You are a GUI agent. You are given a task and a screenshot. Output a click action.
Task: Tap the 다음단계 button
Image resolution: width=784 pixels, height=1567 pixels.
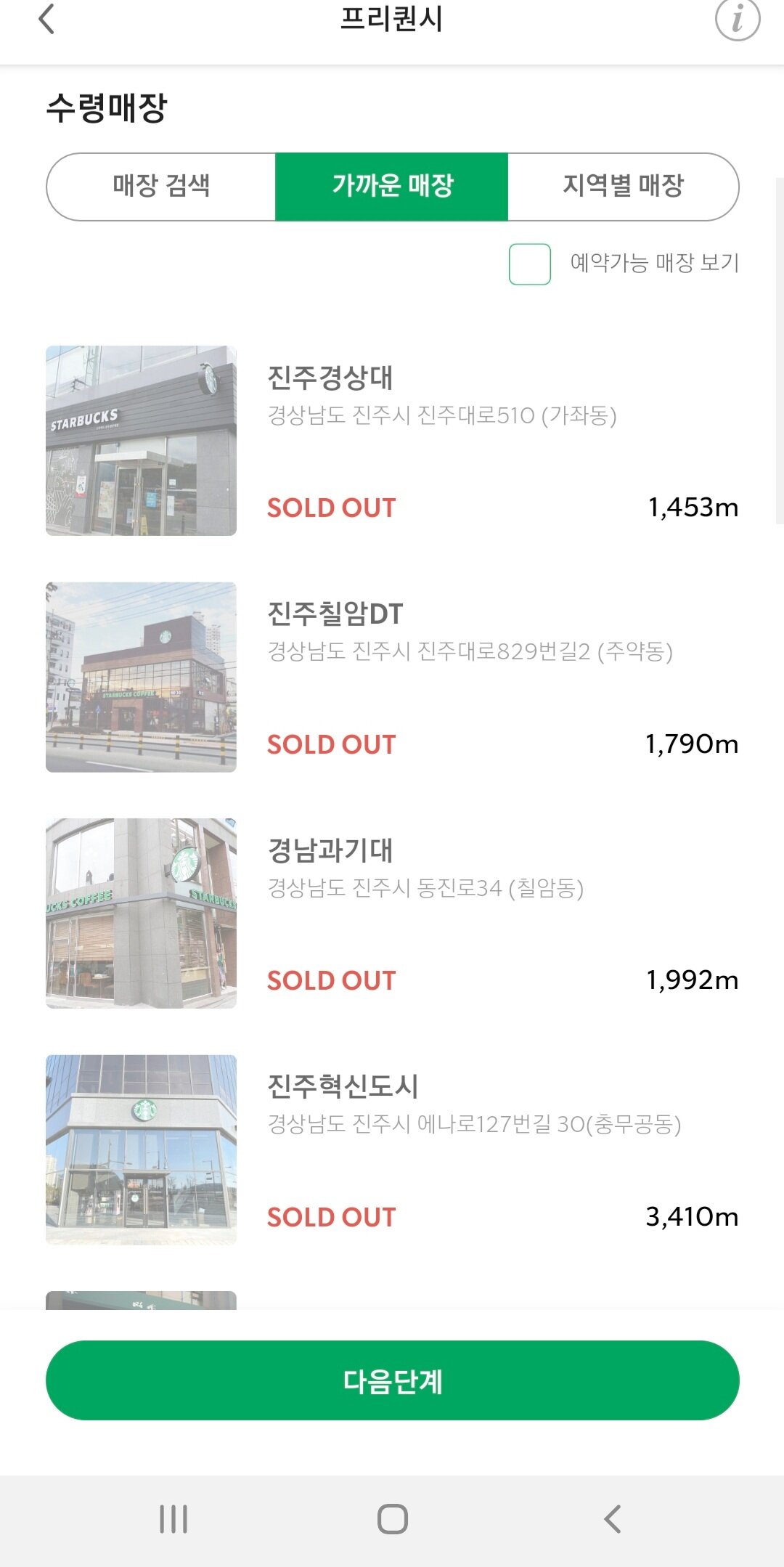click(x=392, y=1380)
